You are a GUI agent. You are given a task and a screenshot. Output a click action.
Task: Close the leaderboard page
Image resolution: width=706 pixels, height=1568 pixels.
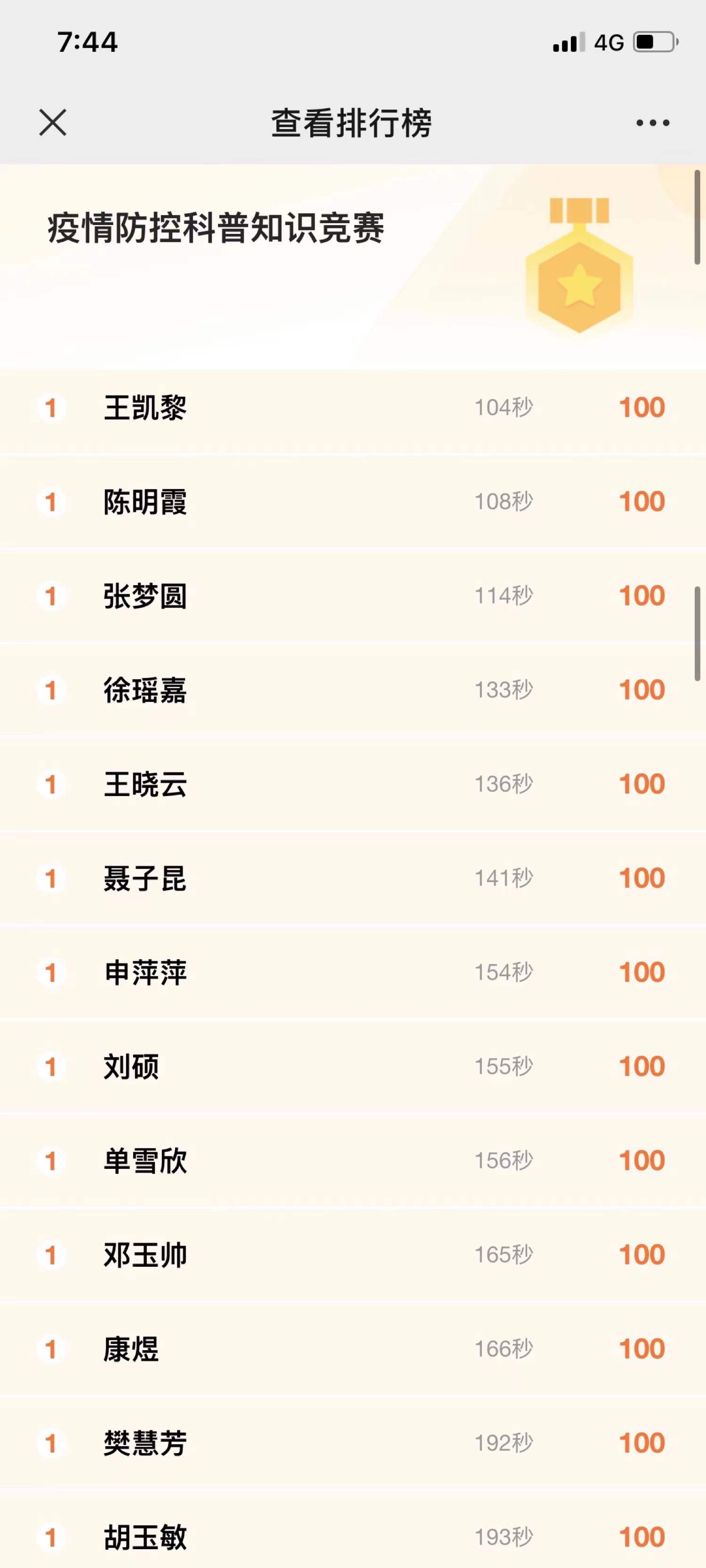(53, 123)
